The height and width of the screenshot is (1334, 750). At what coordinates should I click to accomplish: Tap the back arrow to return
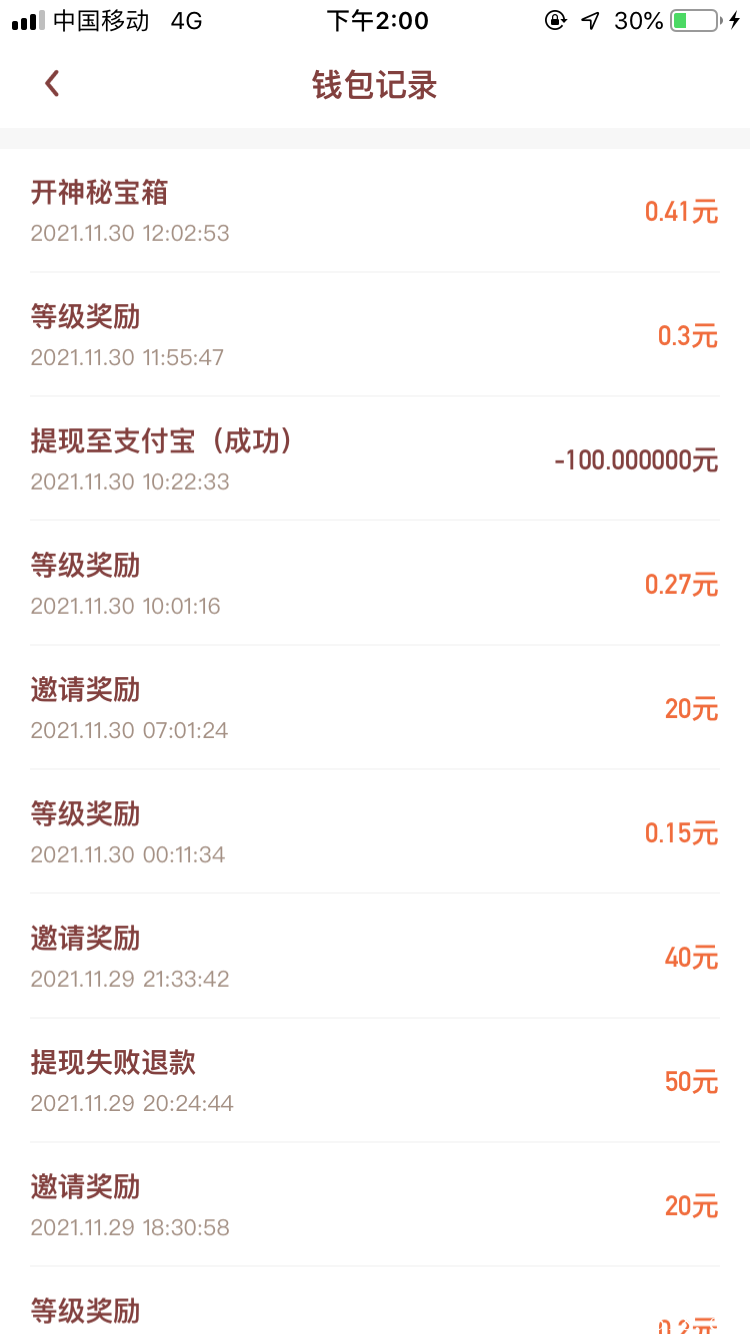coord(51,83)
